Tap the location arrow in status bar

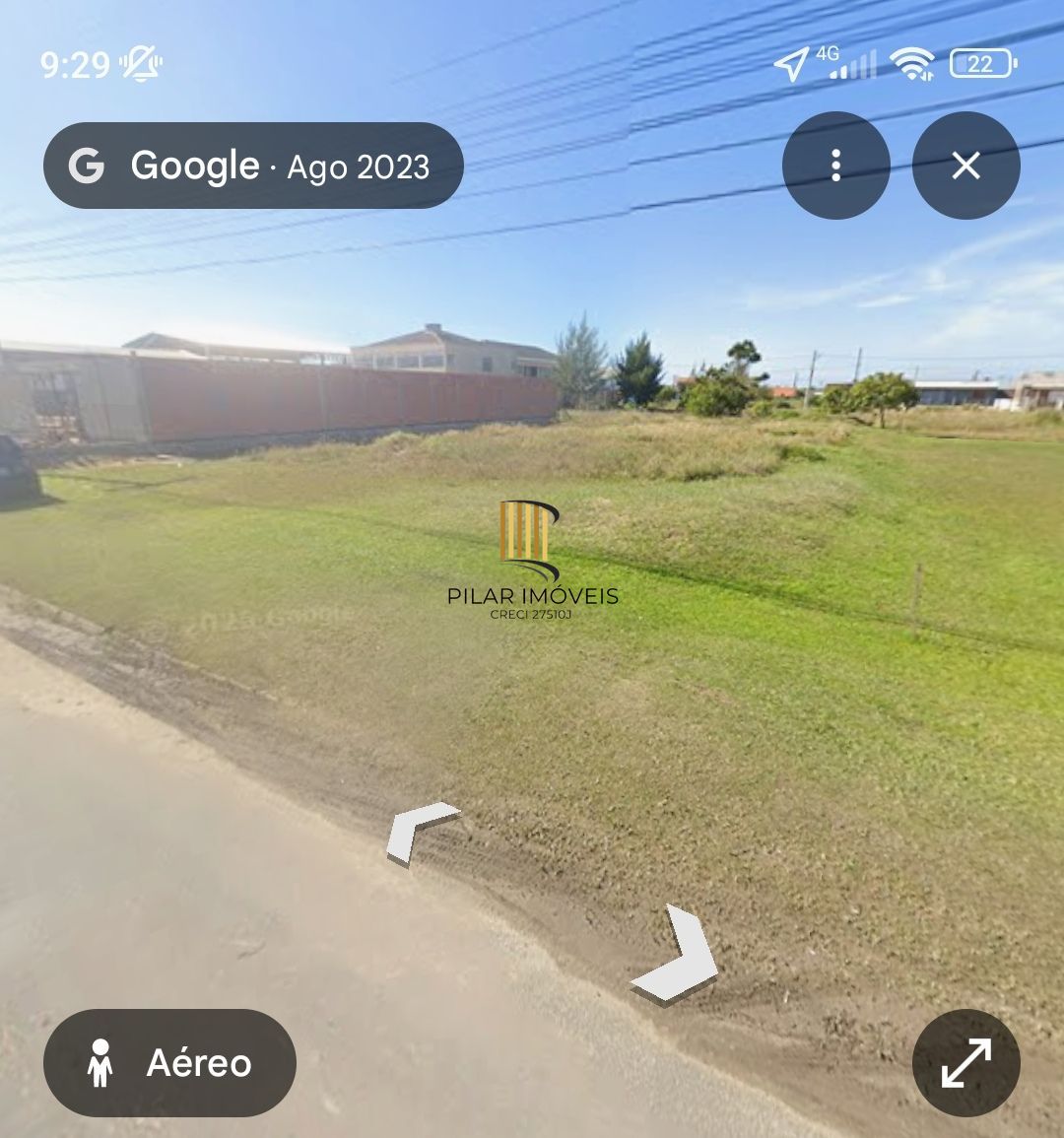(x=788, y=63)
